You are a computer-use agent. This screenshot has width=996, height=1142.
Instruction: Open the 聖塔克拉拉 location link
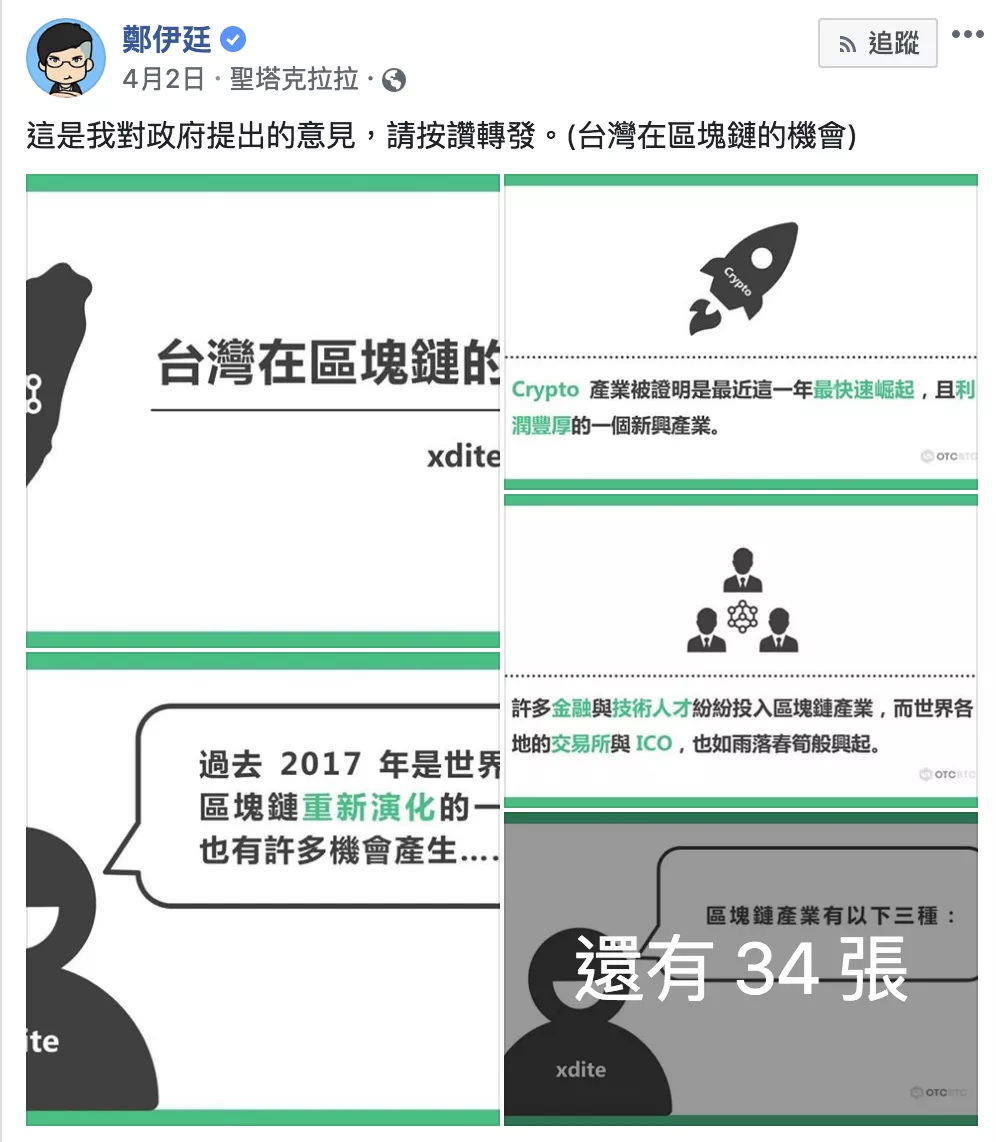coord(294,80)
